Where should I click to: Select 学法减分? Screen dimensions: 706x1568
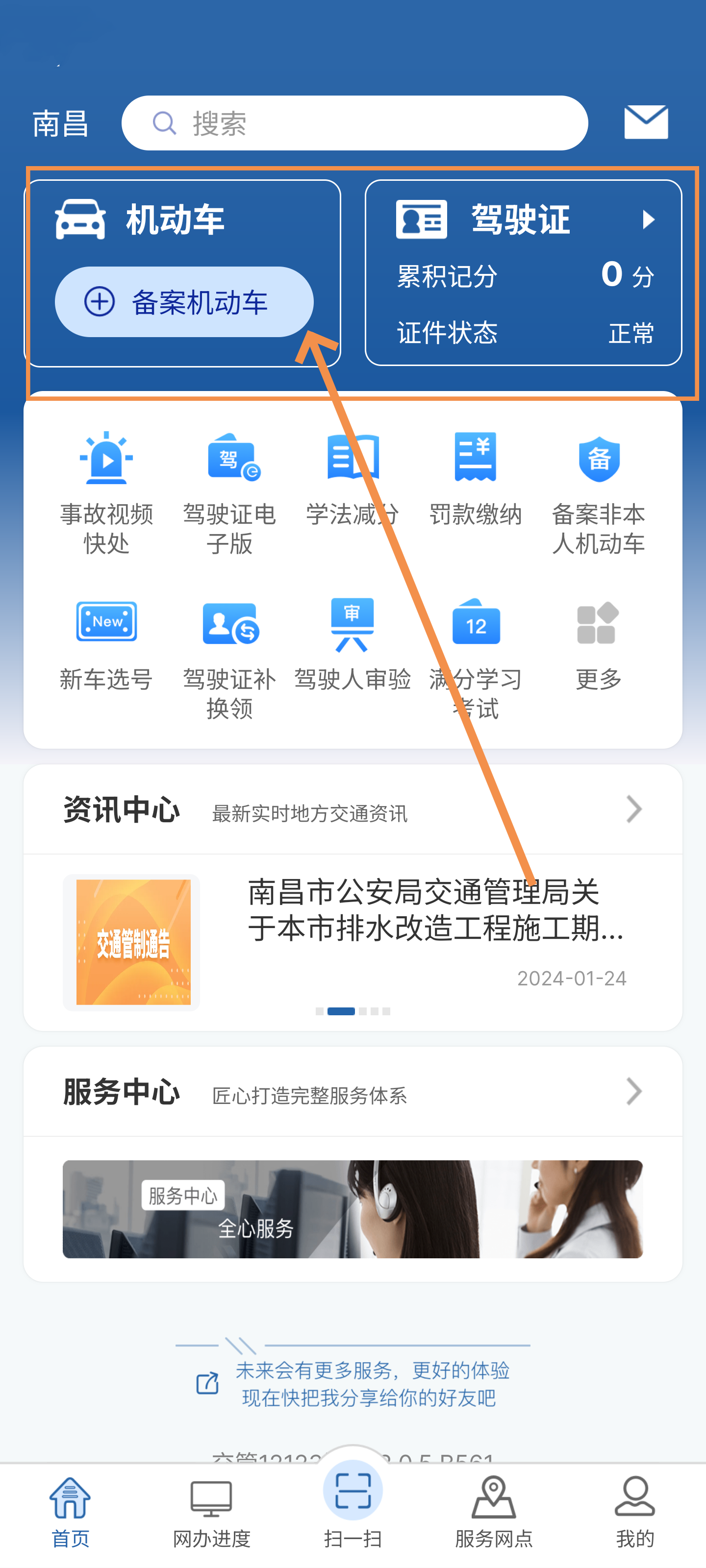[x=353, y=481]
